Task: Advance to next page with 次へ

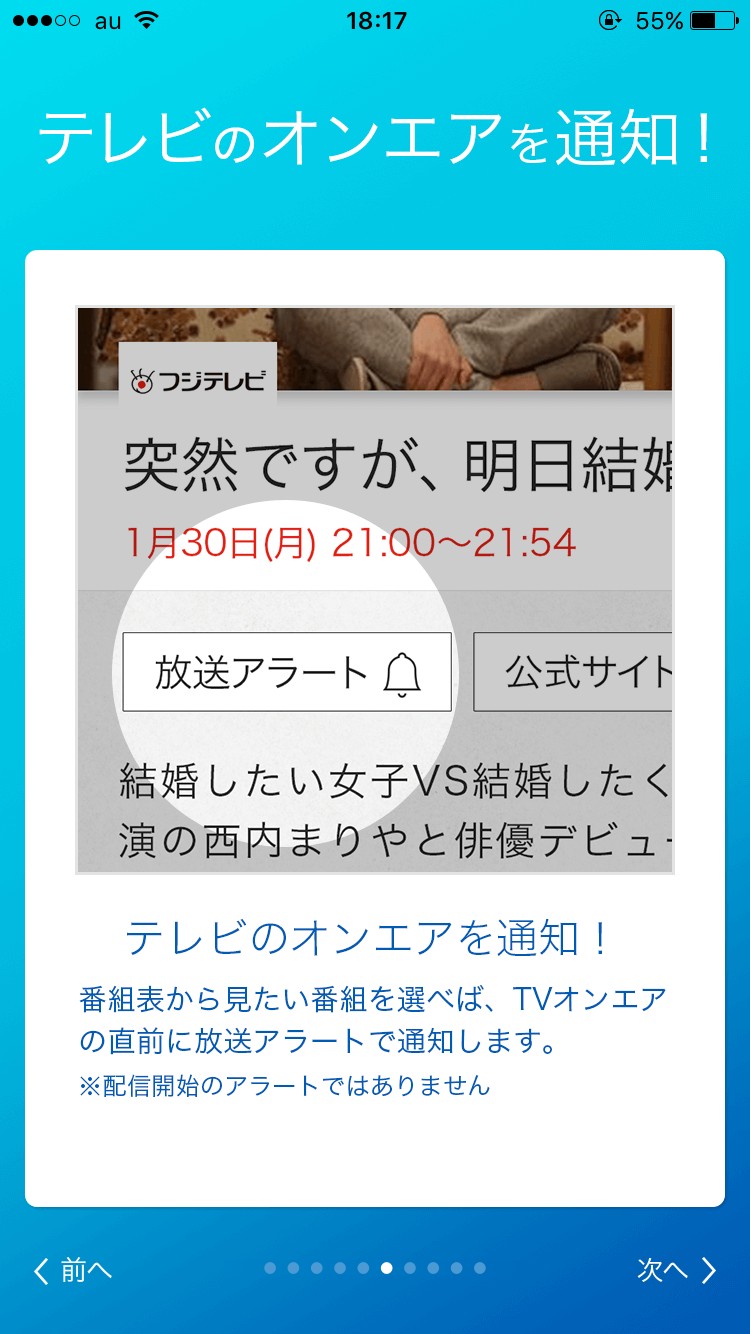Action: [677, 1270]
